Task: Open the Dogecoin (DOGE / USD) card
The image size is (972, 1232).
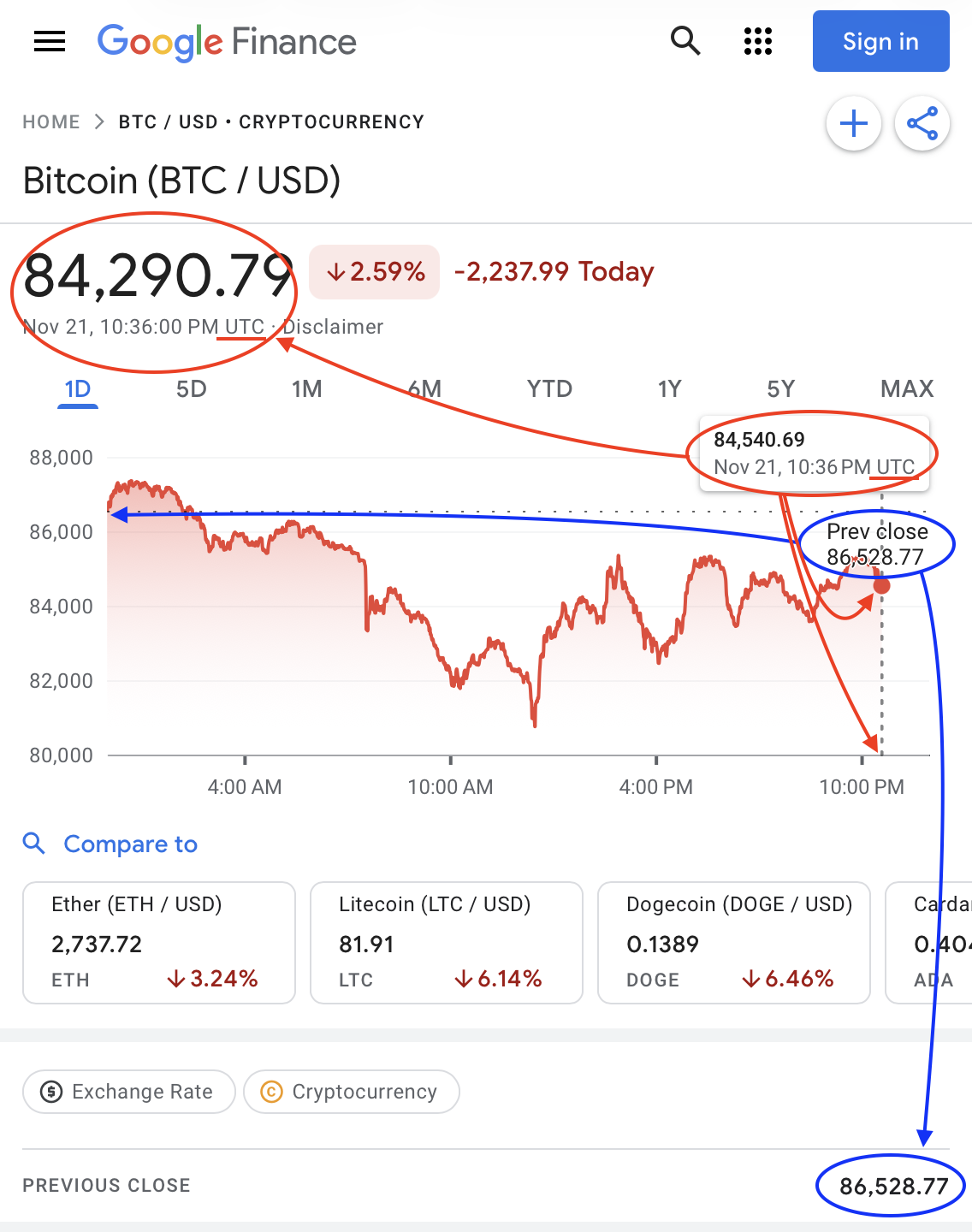Action: [x=733, y=942]
